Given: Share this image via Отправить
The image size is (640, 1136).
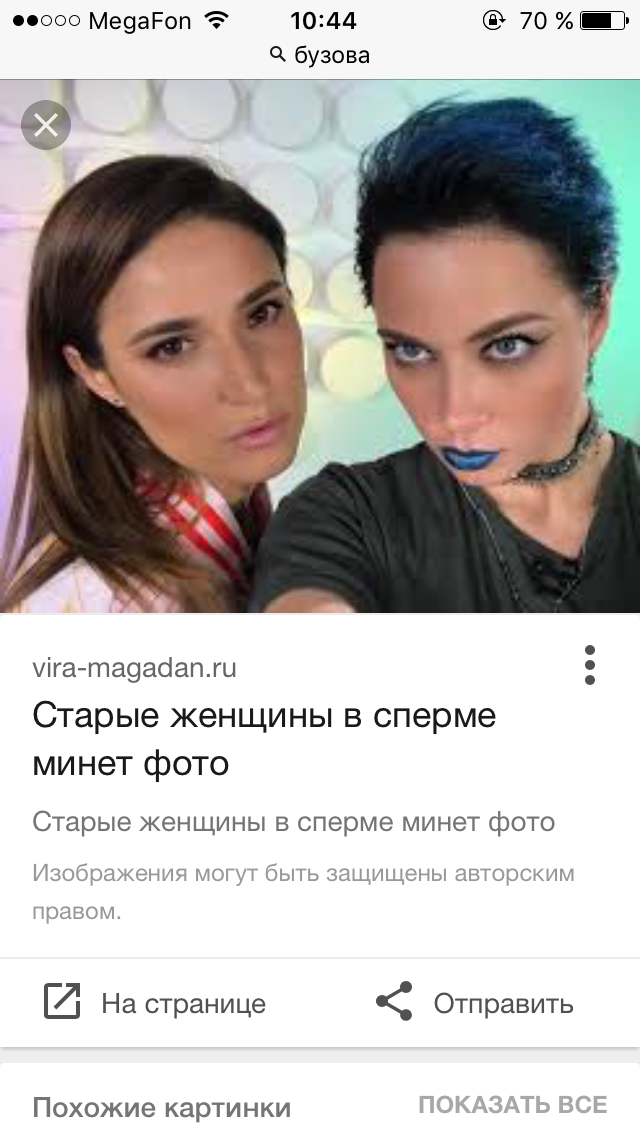Looking at the screenshot, I should (475, 1003).
